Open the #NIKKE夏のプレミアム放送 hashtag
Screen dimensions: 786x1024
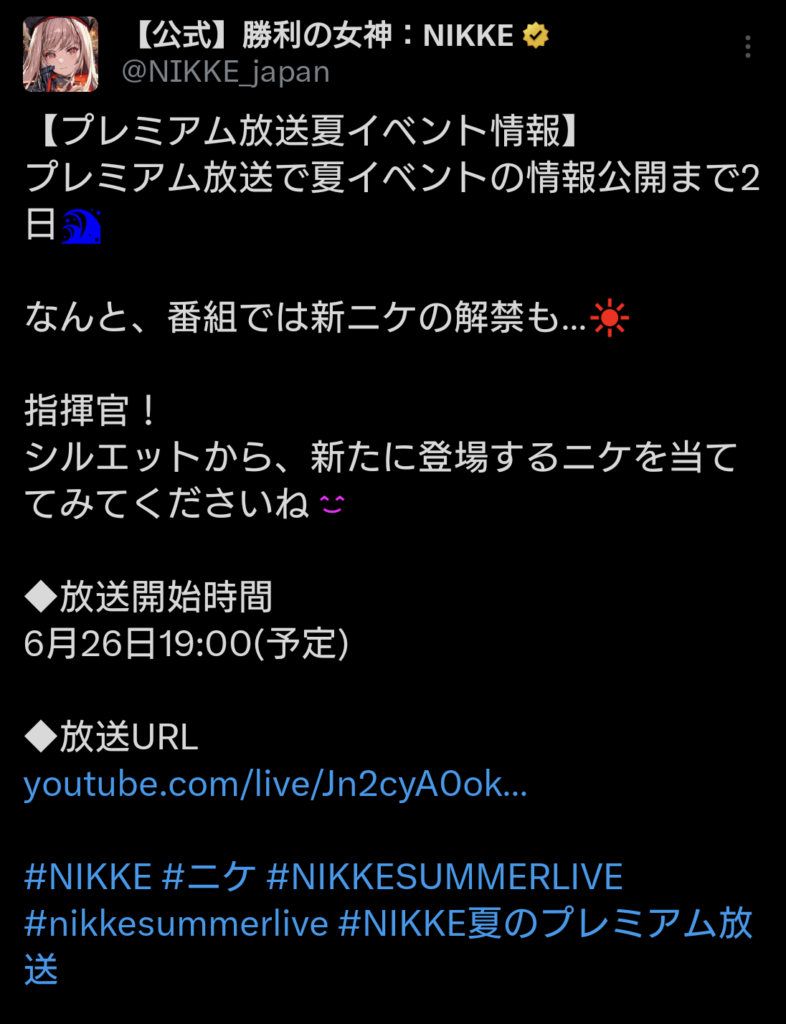pyautogui.click(x=545, y=923)
